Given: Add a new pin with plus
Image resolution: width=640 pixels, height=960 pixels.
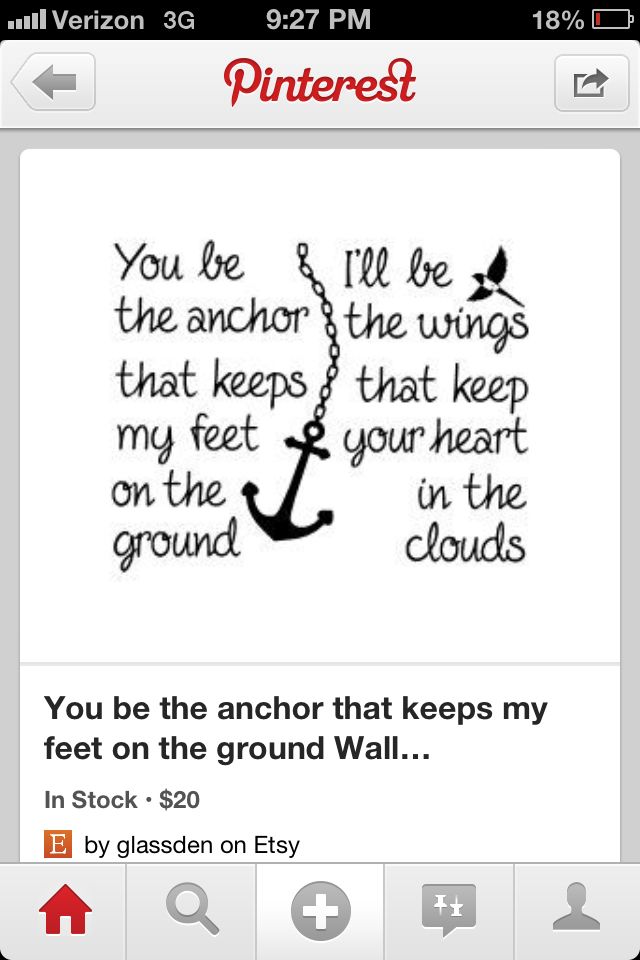Looking at the screenshot, I should click(x=320, y=911).
